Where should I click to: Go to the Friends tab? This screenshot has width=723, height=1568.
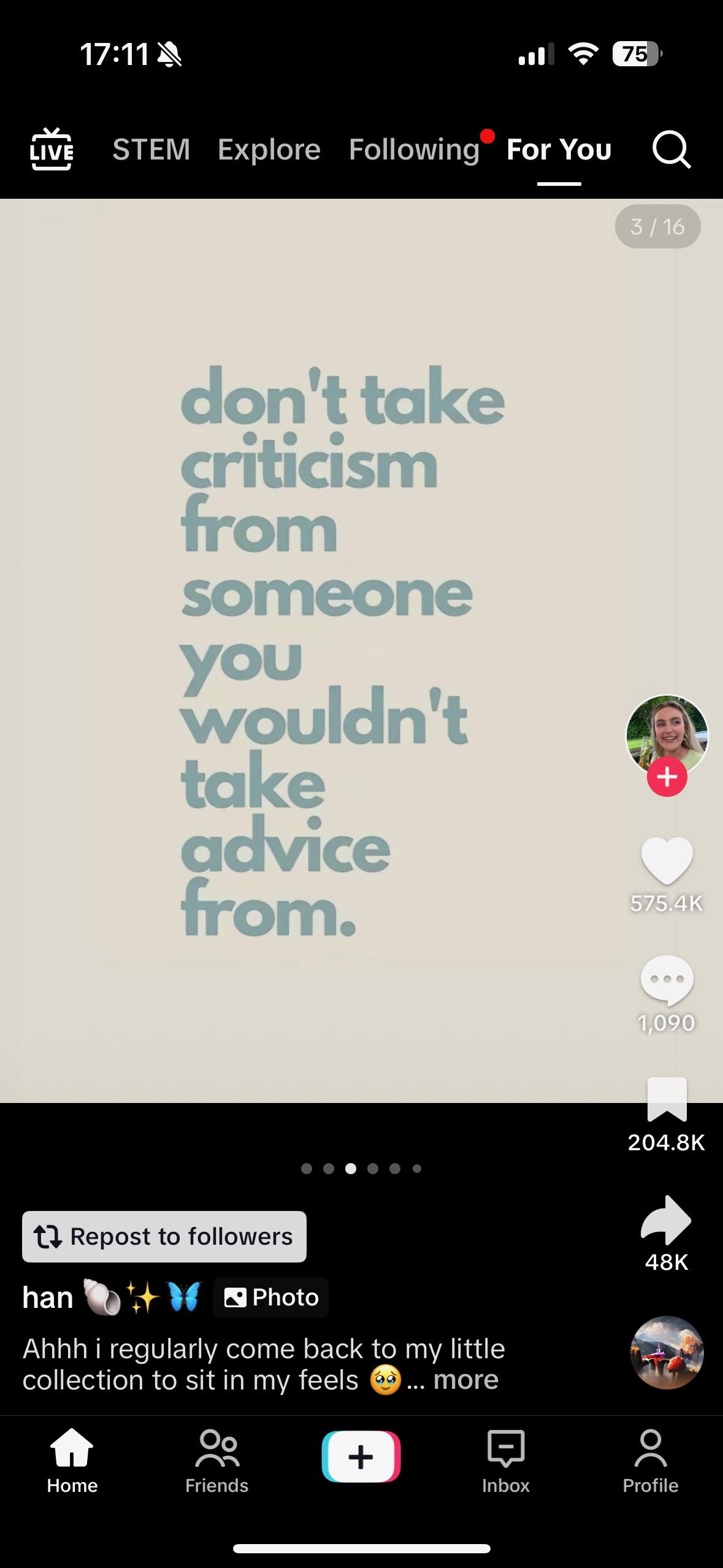[x=216, y=1461]
